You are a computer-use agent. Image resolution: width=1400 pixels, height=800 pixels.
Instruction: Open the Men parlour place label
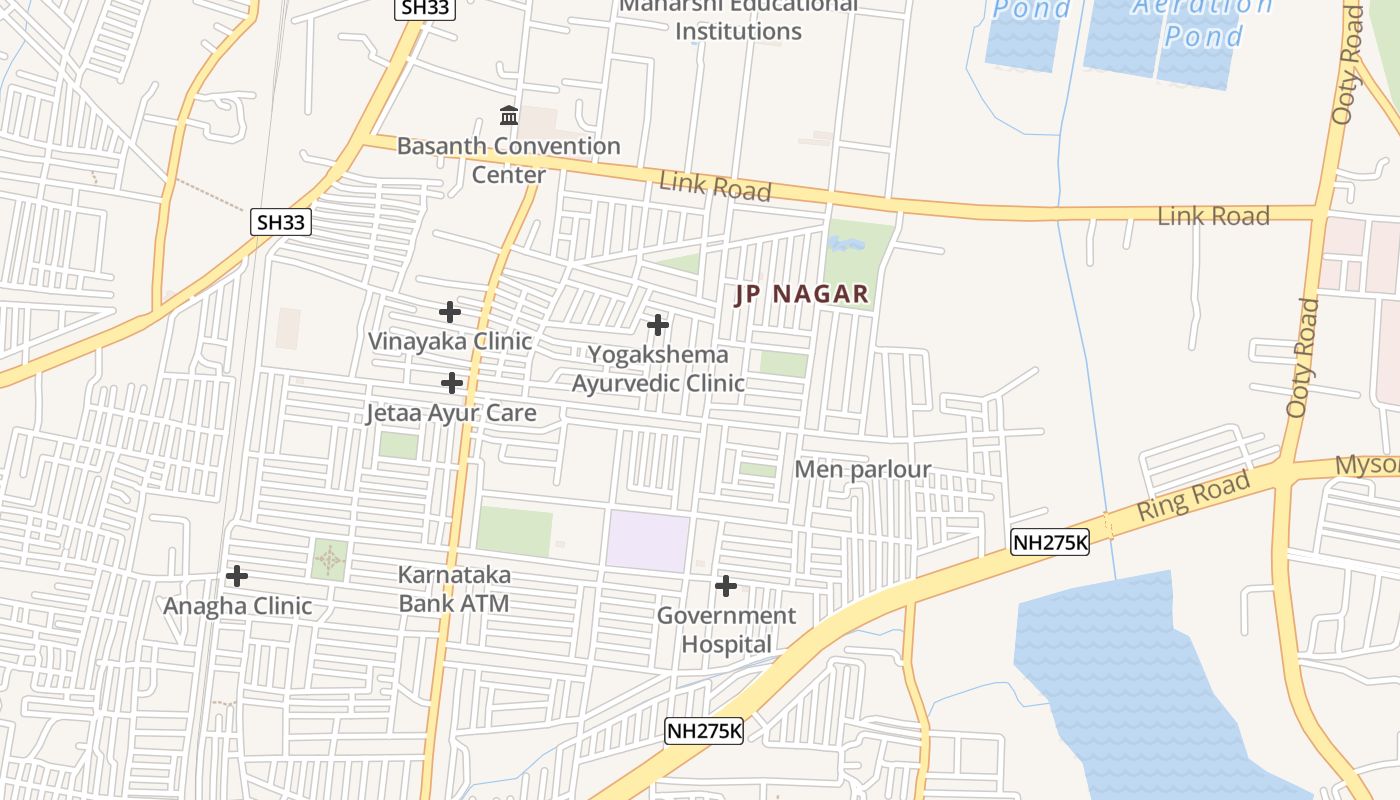[862, 469]
